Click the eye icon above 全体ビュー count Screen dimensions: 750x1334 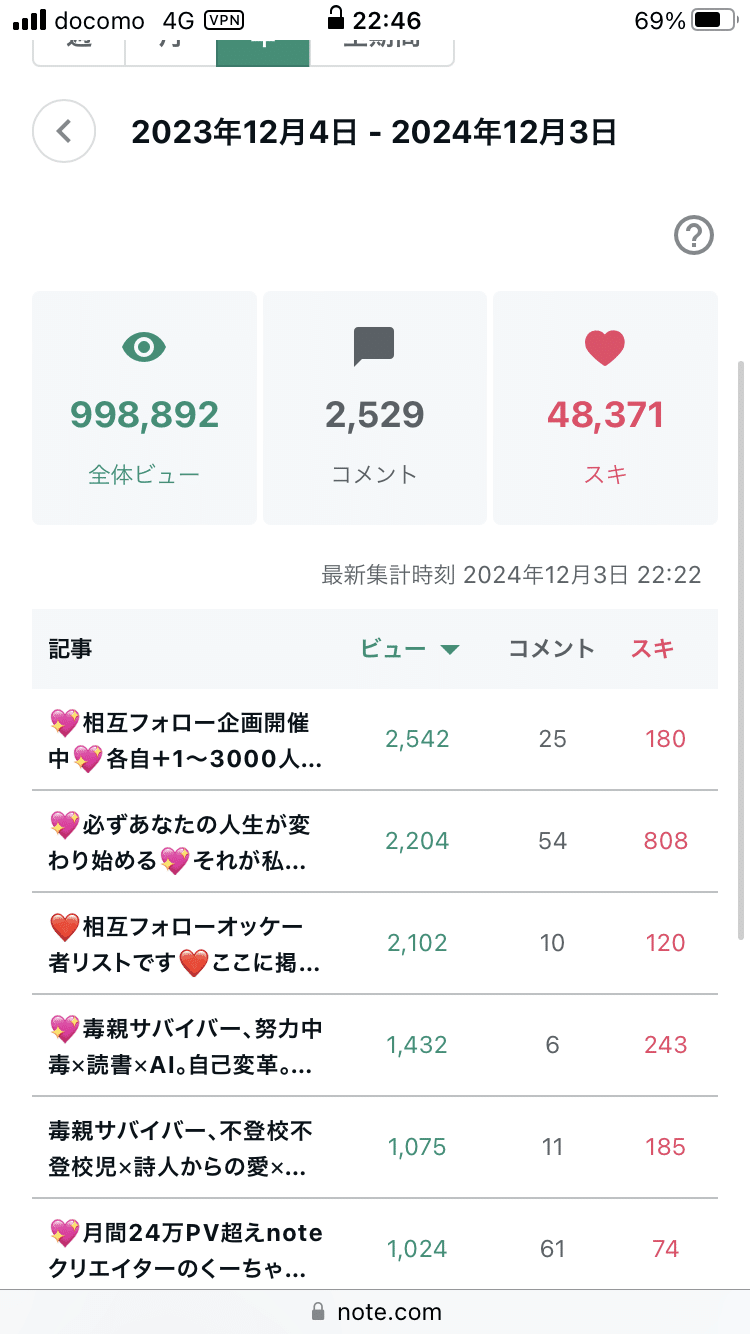[x=144, y=347]
